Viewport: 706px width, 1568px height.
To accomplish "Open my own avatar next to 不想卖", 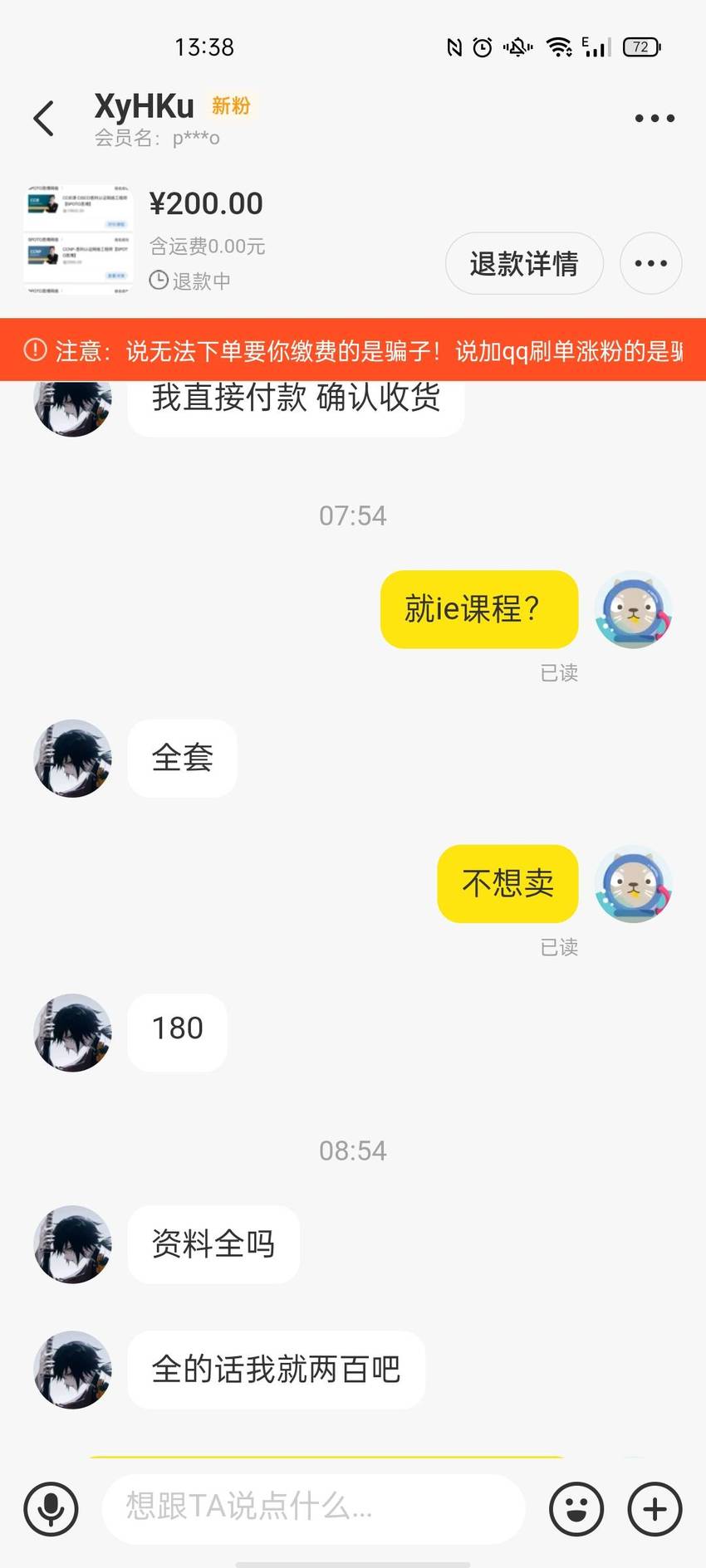I will [634, 884].
